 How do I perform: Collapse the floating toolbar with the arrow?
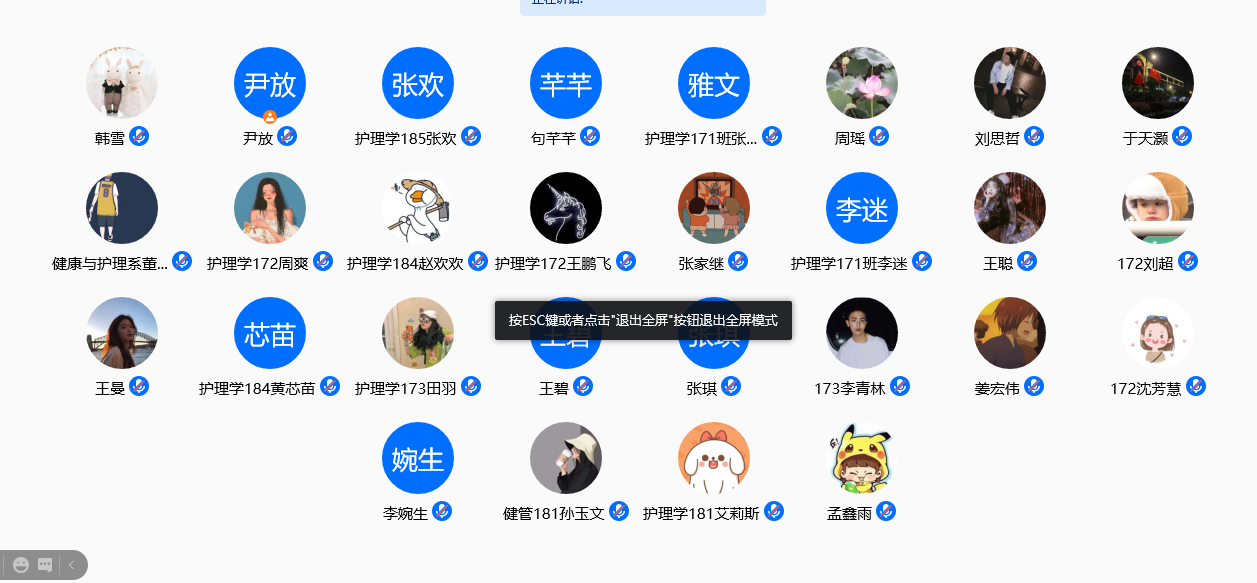point(72,565)
